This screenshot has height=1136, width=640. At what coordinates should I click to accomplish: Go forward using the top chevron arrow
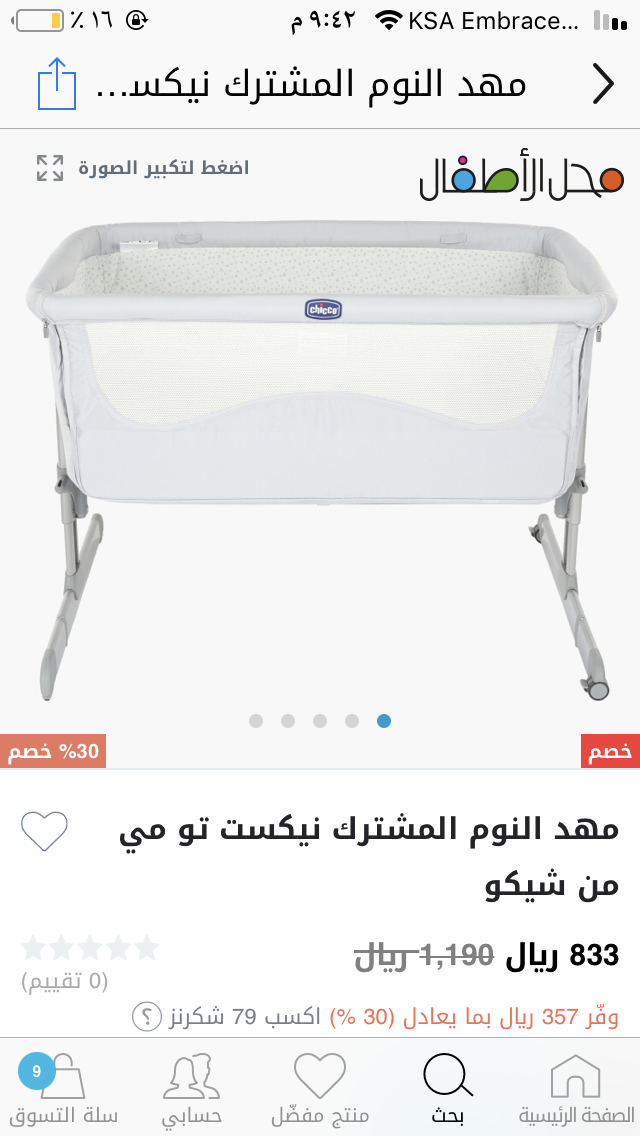point(603,84)
